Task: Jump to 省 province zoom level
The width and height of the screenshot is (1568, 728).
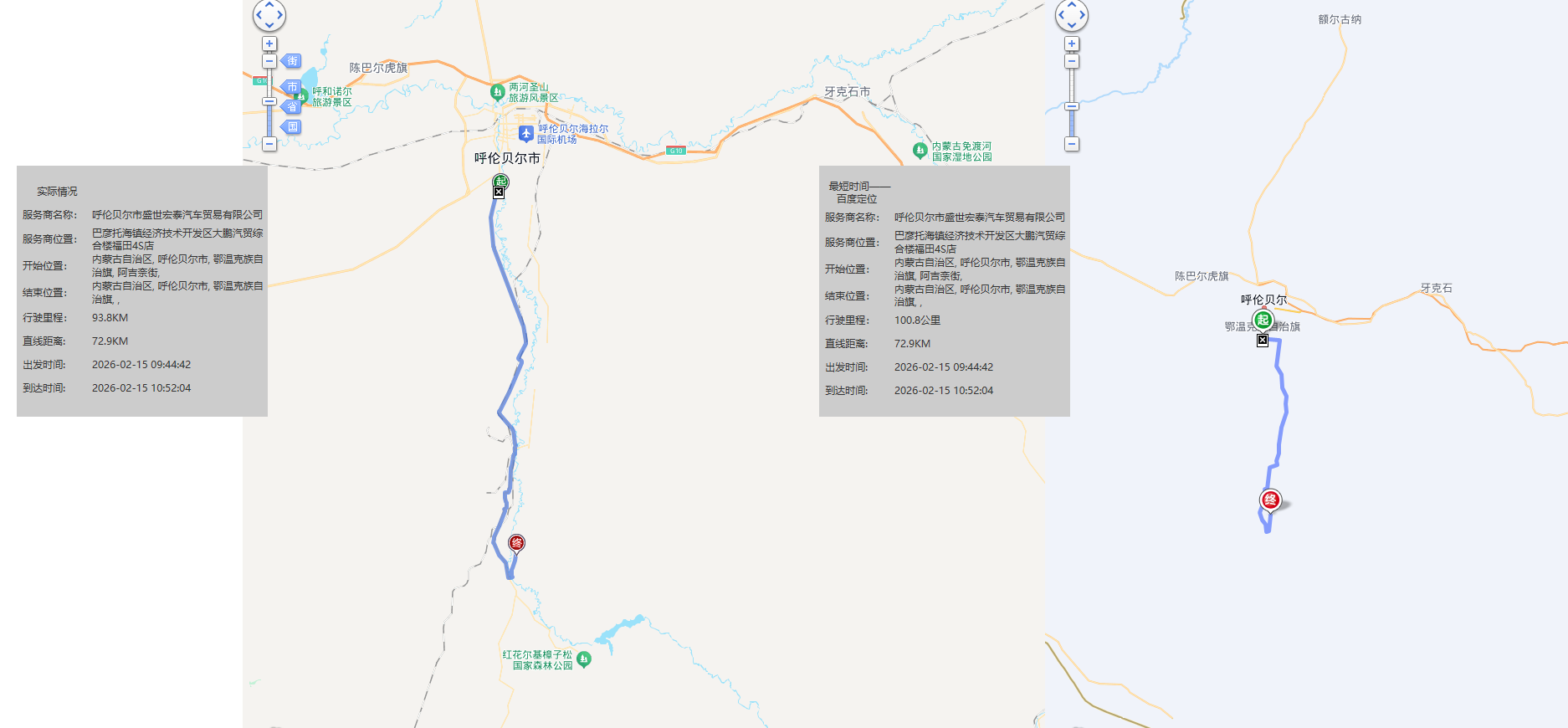Action: pos(292,106)
